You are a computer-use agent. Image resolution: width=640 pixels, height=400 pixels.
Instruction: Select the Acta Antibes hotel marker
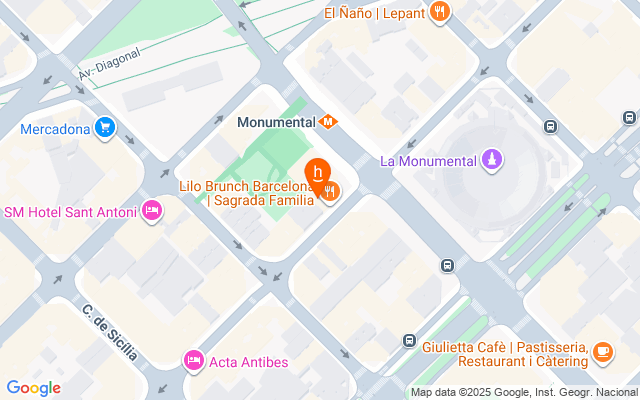click(193, 360)
